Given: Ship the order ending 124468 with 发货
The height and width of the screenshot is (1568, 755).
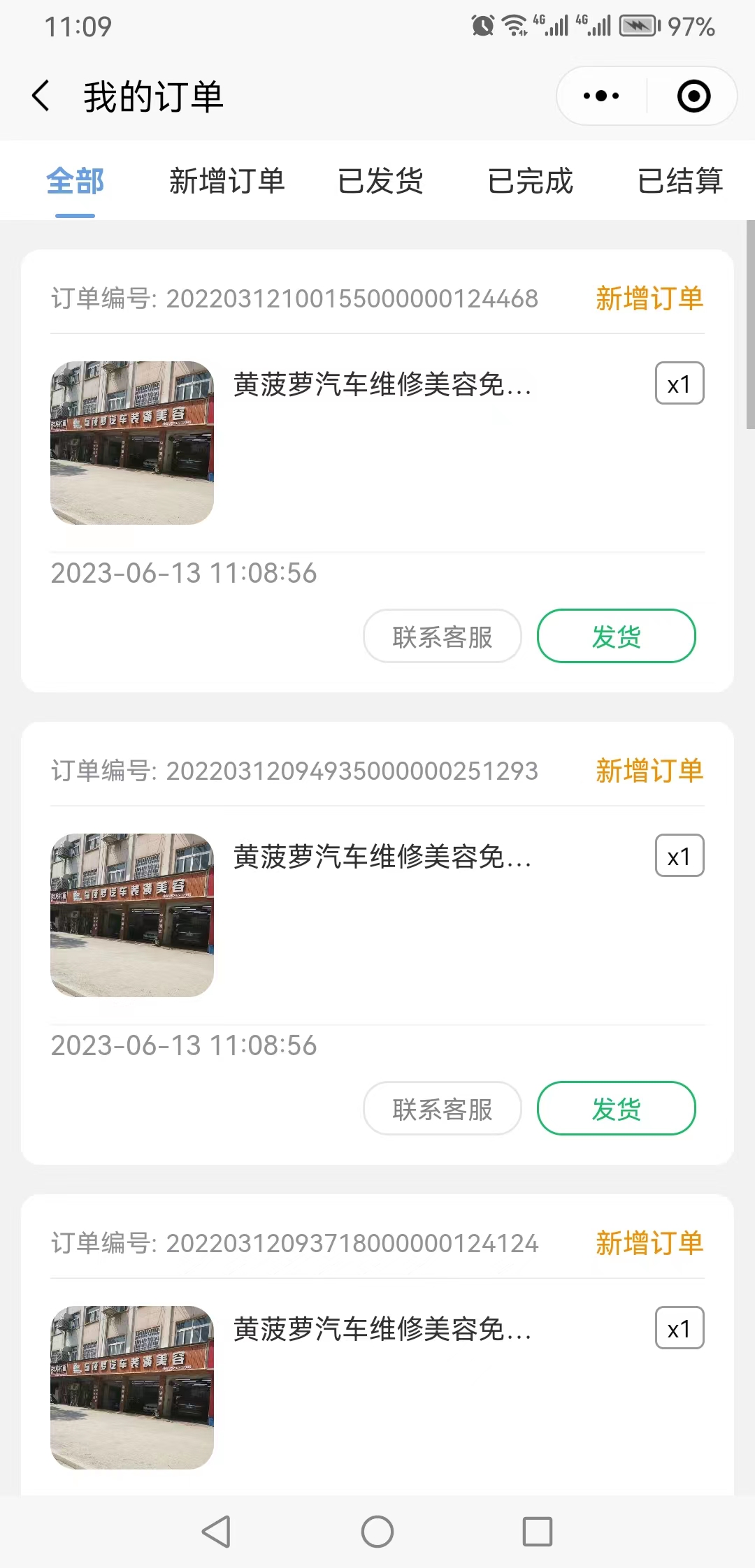Looking at the screenshot, I should [616, 637].
